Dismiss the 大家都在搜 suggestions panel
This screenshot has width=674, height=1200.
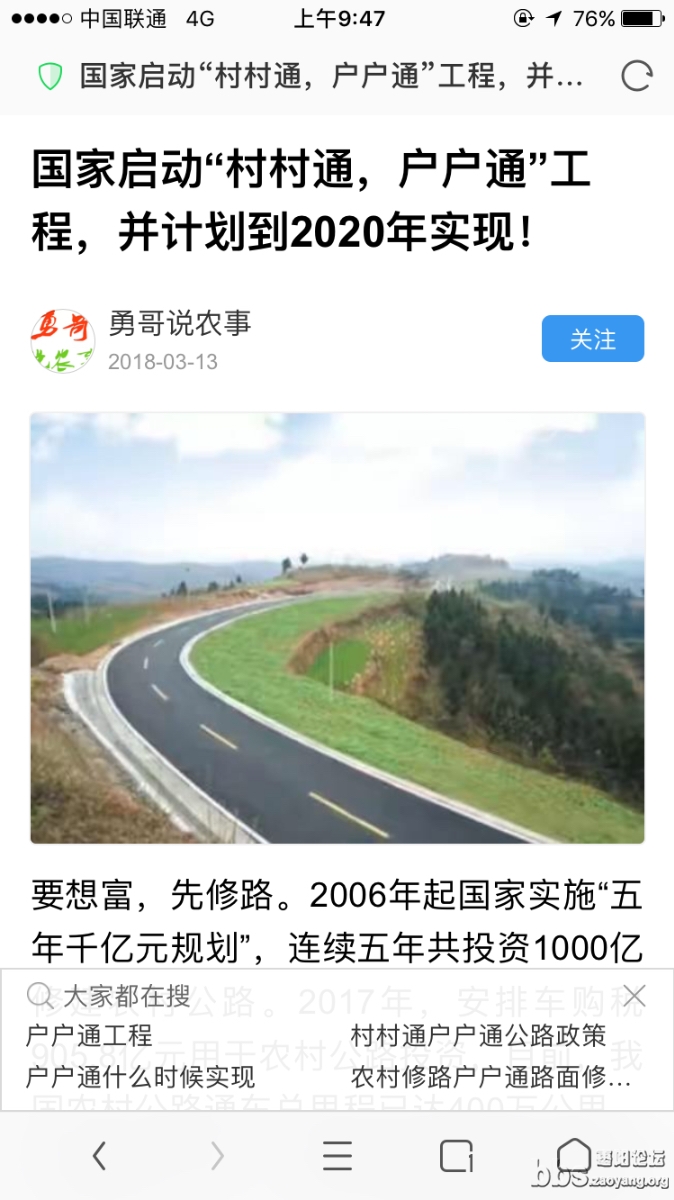click(x=634, y=995)
